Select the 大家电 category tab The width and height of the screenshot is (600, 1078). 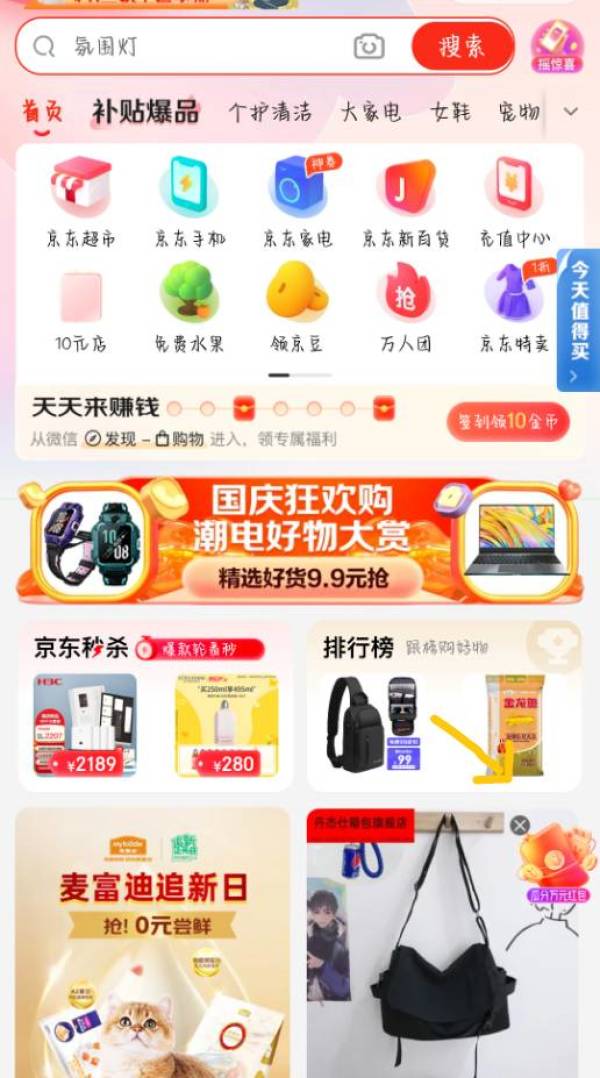click(x=371, y=112)
